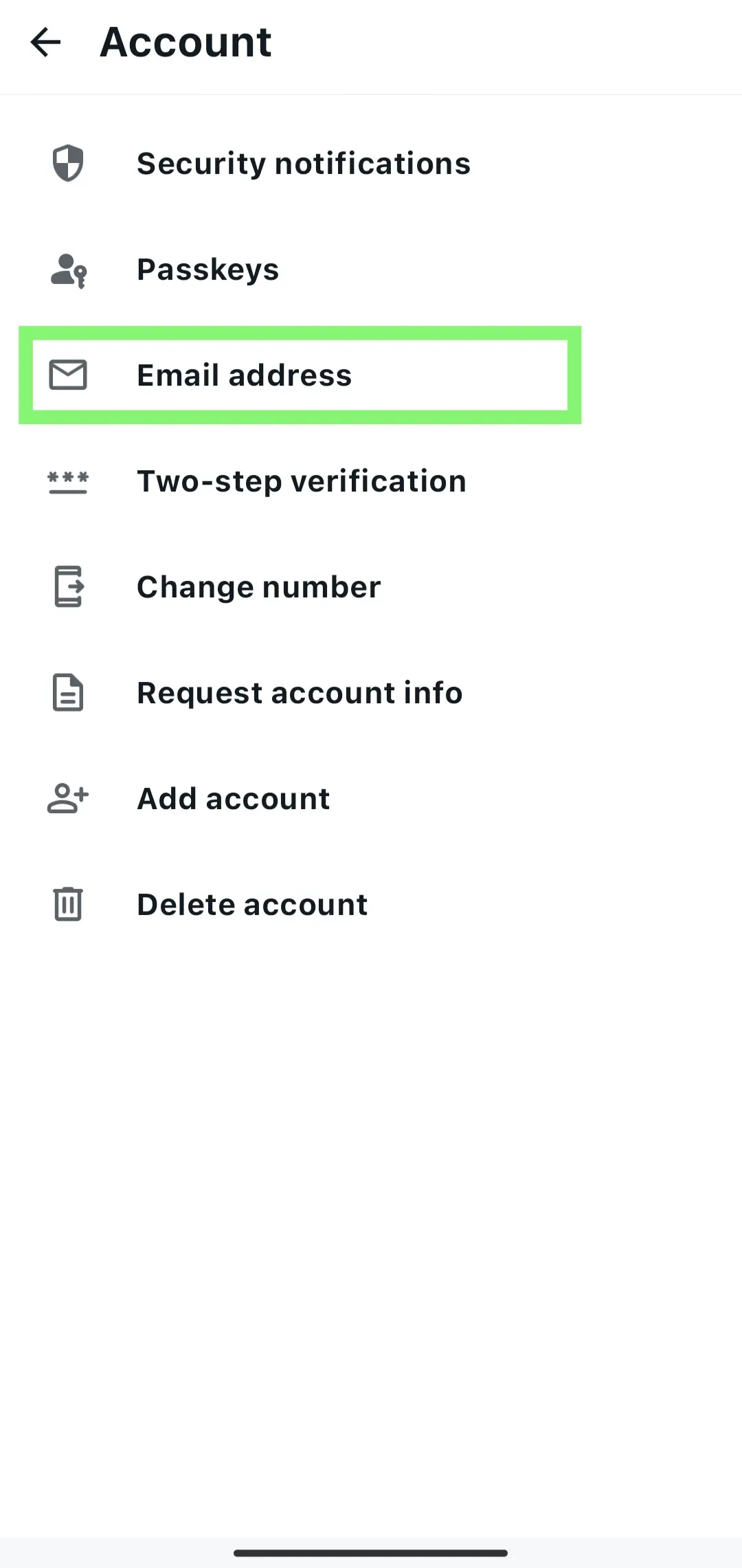Open Email address option
The height and width of the screenshot is (1568, 742).
(245, 375)
